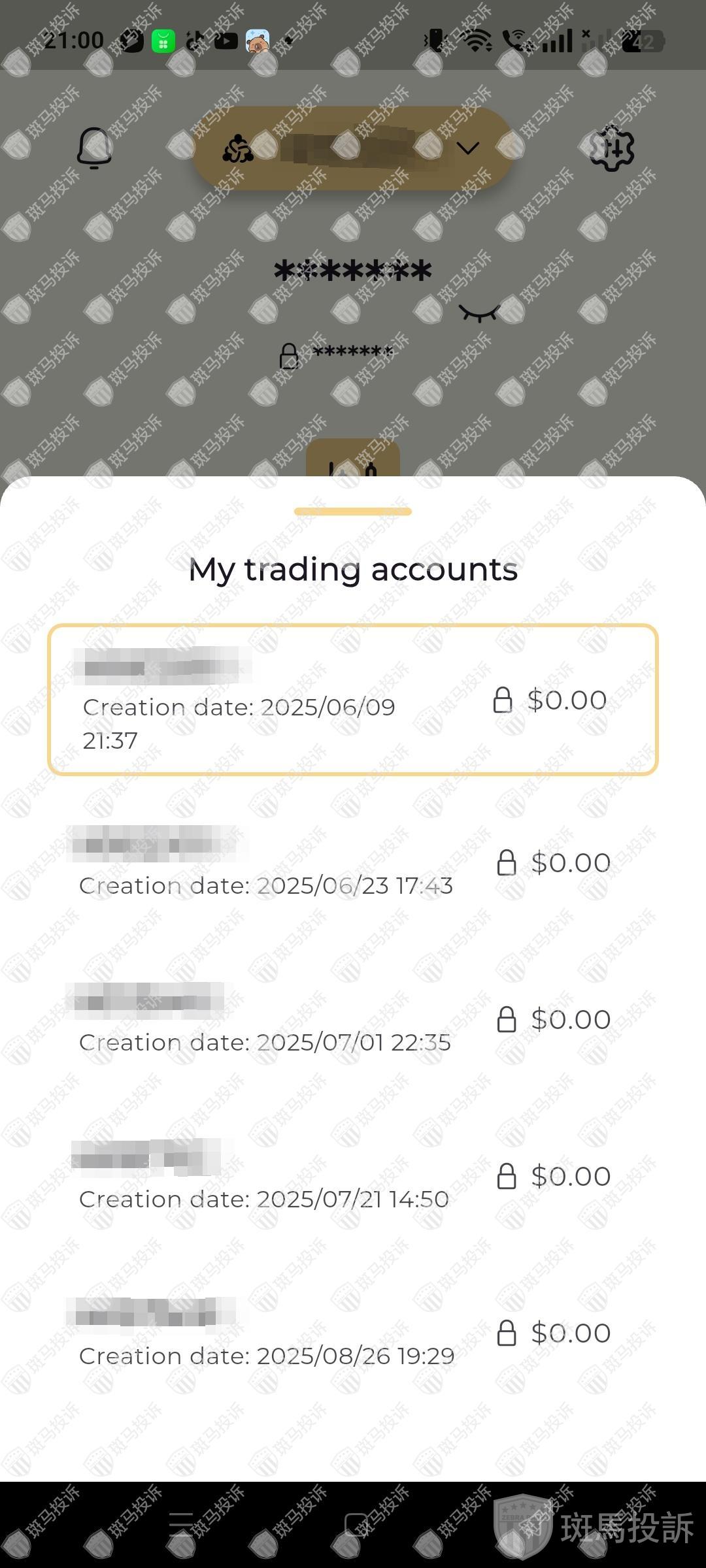706x1568 pixels.
Task: Open the settings gear icon
Action: [611, 148]
